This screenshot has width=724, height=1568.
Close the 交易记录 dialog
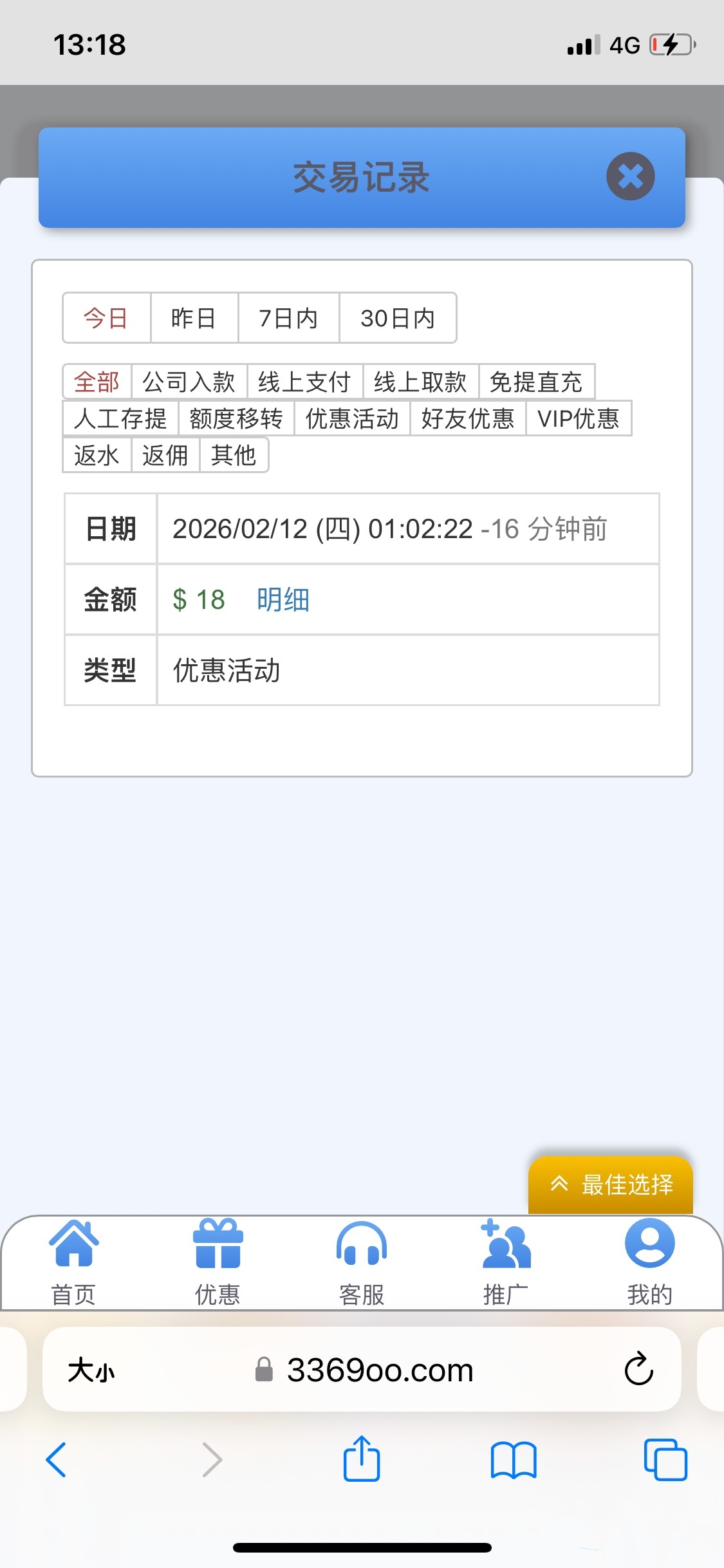pos(630,176)
